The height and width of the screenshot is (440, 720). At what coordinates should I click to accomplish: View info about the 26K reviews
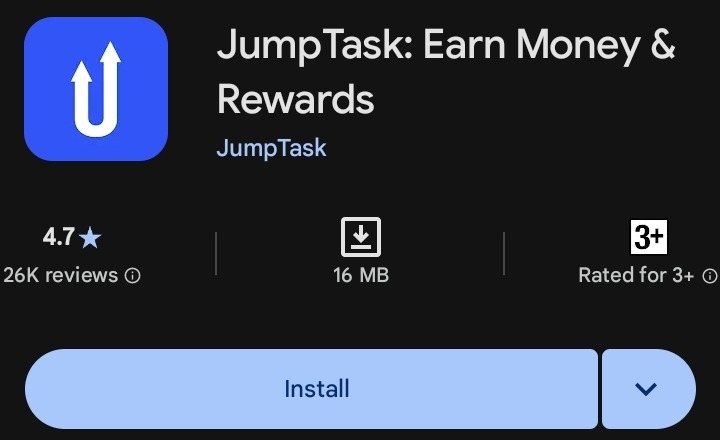point(132,276)
